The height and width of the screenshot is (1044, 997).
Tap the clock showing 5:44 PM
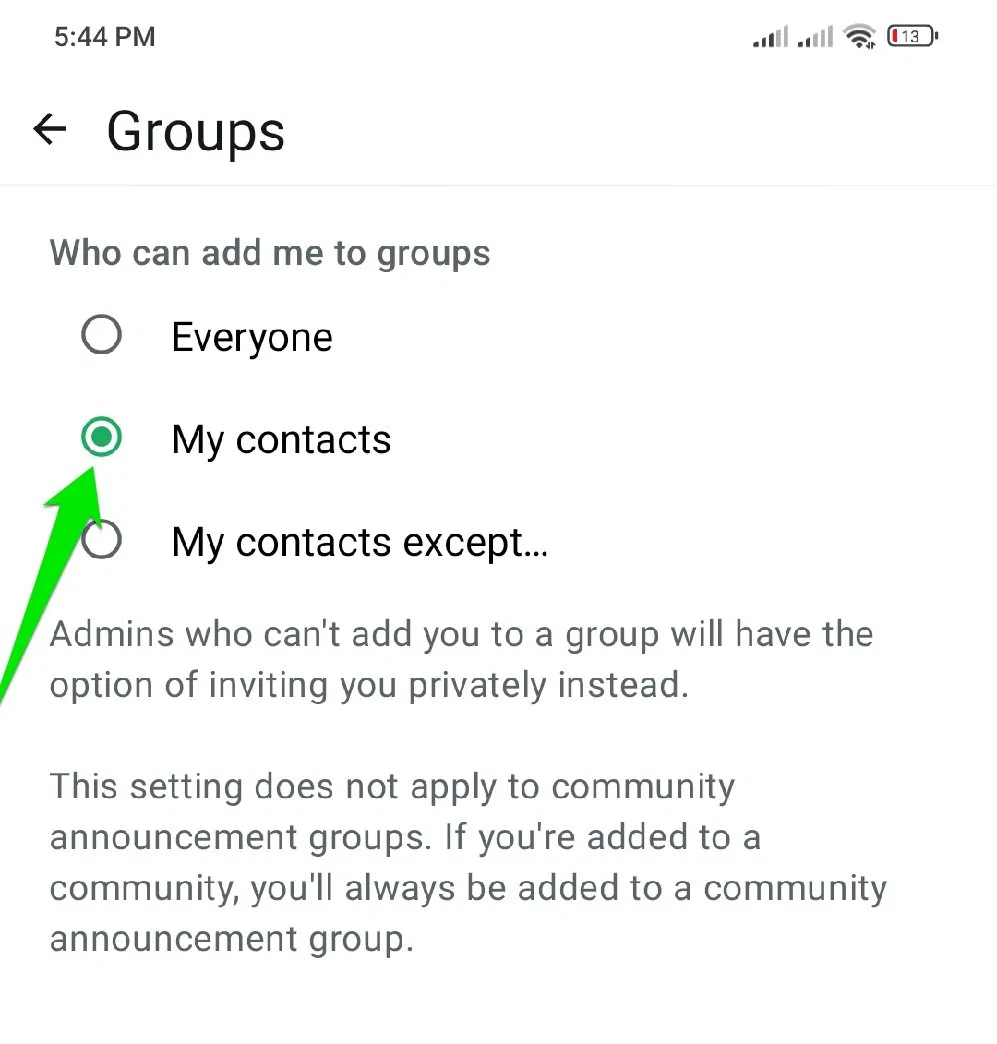coord(104,36)
